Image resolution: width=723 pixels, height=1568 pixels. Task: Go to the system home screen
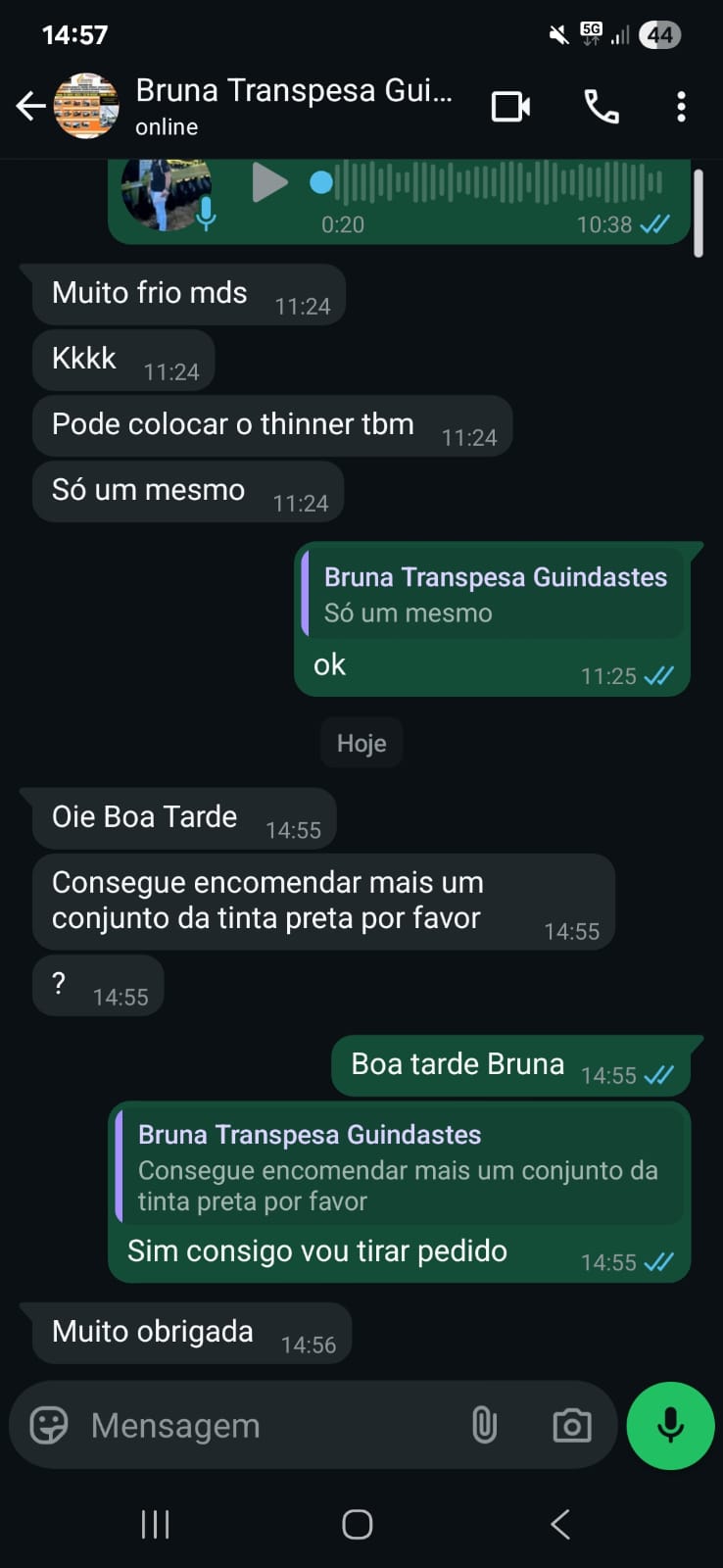[358, 1524]
